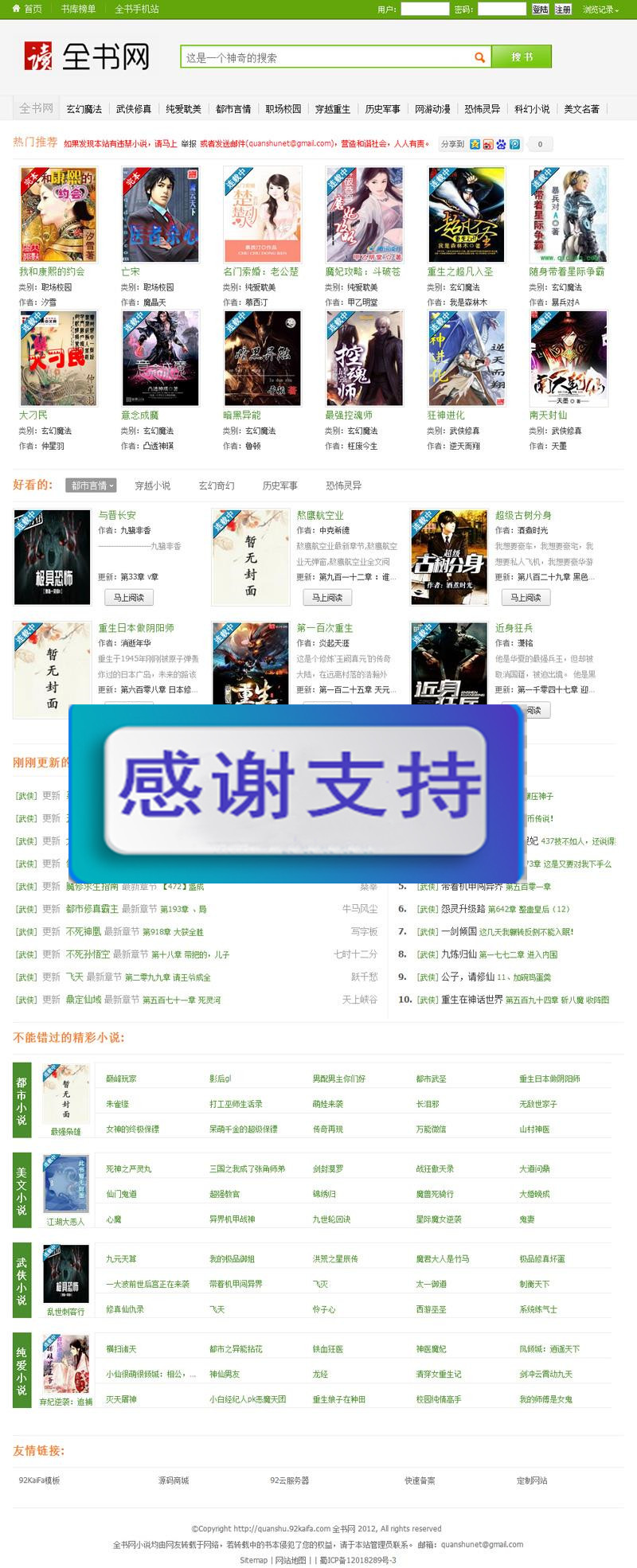Tap 马上阅读 for 与昔长安
The height and width of the screenshot is (1568, 637).
click(x=128, y=597)
